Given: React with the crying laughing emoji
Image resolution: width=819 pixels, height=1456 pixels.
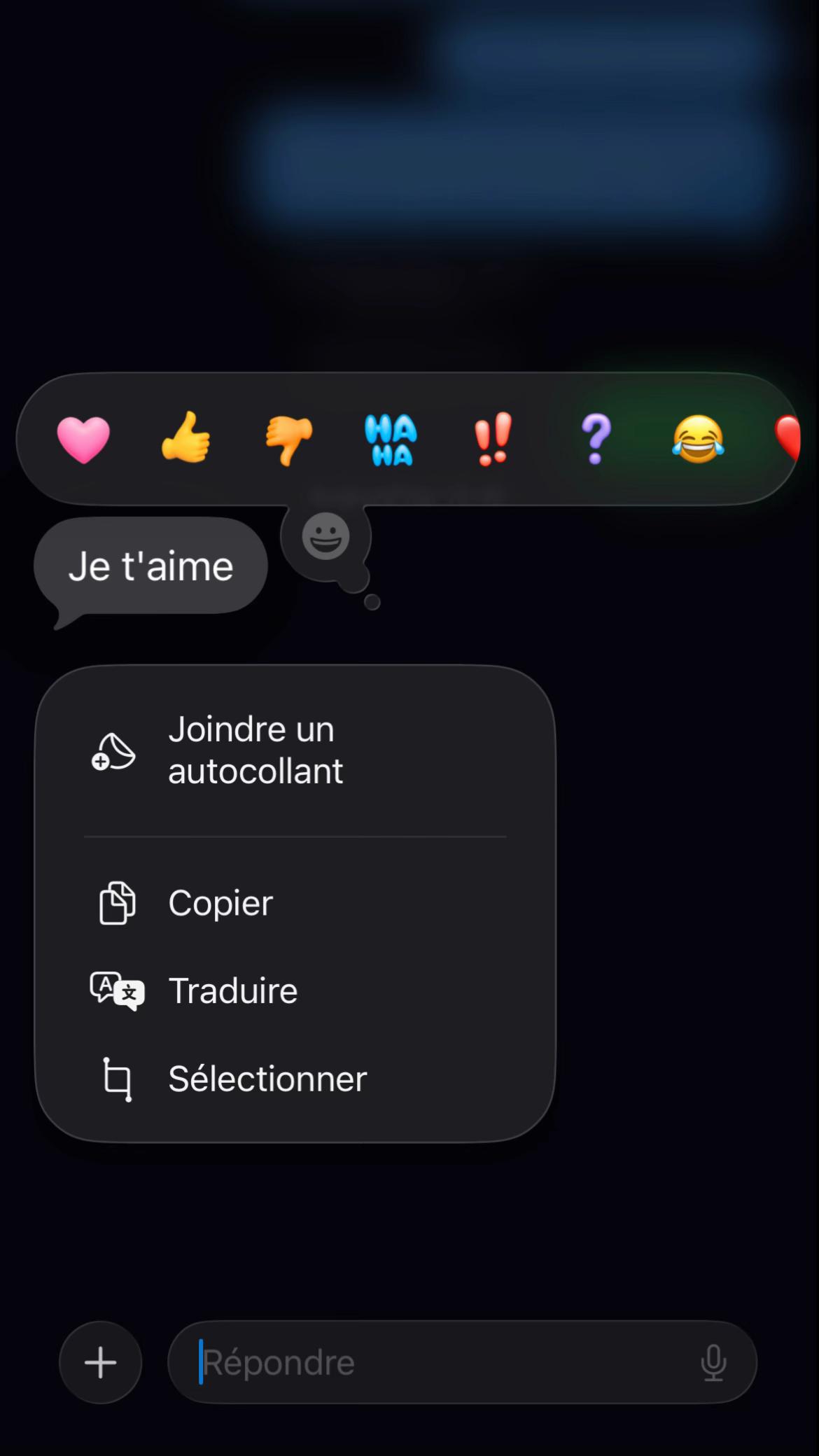Looking at the screenshot, I should (698, 439).
